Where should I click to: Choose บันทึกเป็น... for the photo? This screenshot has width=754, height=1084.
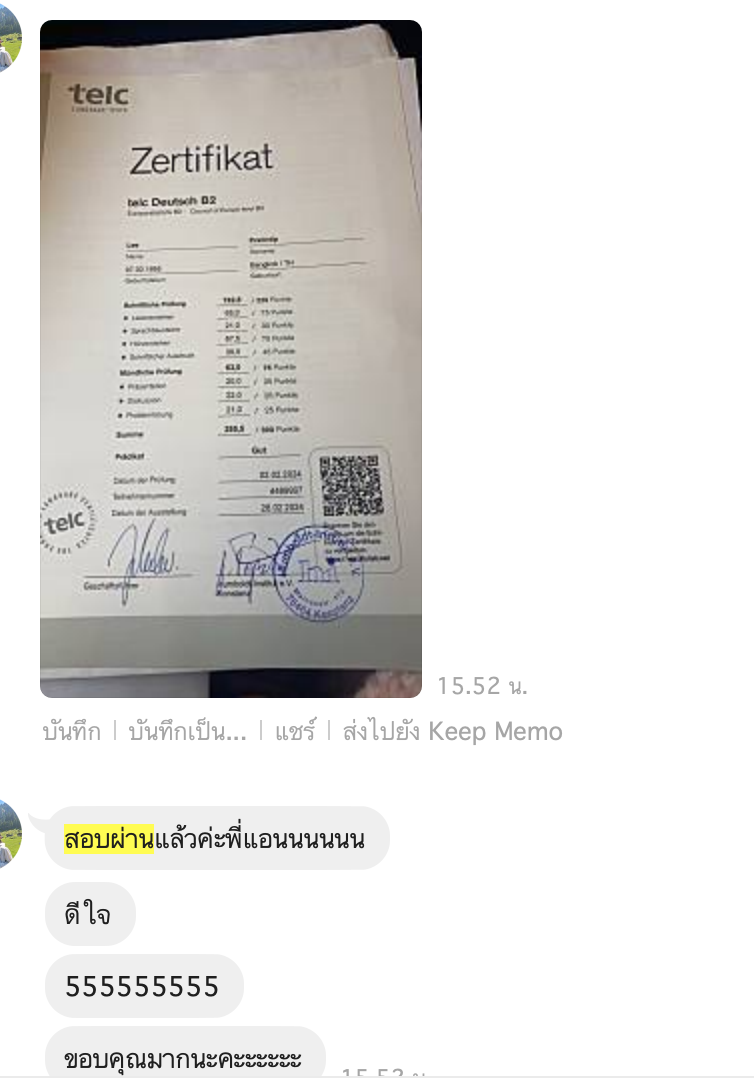(x=187, y=732)
